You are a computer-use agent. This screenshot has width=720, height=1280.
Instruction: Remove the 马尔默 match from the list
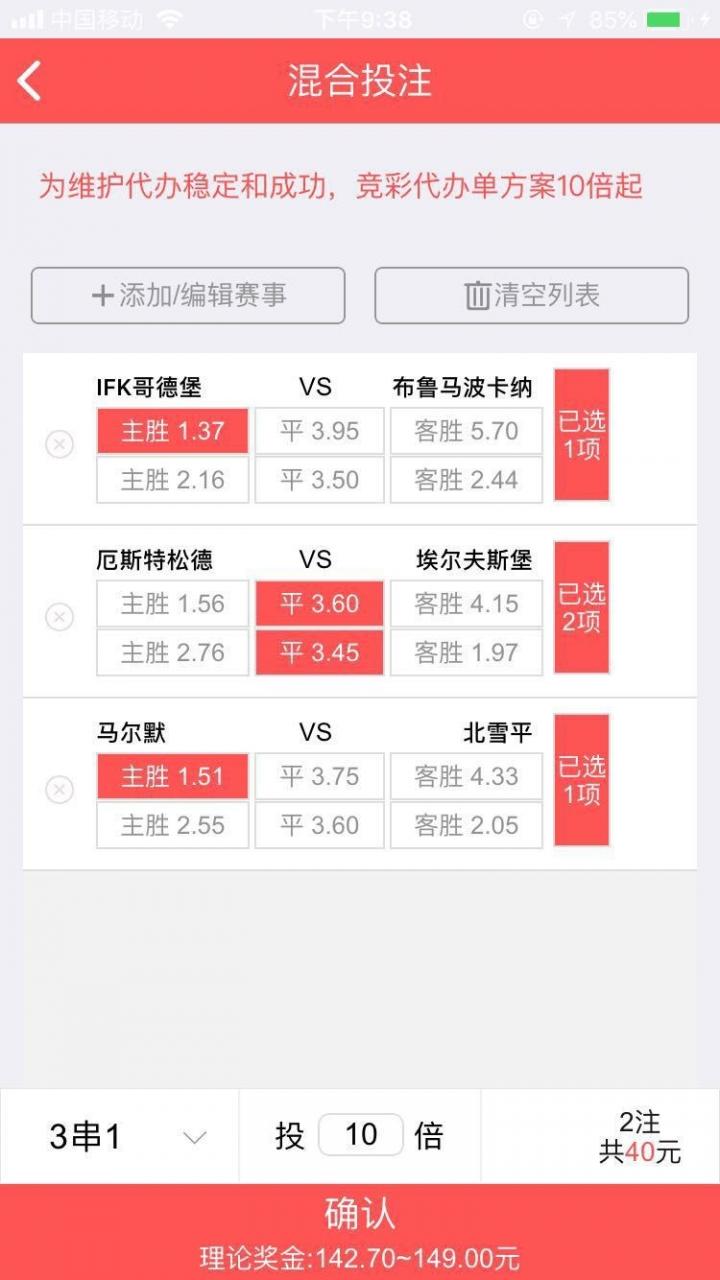60,790
